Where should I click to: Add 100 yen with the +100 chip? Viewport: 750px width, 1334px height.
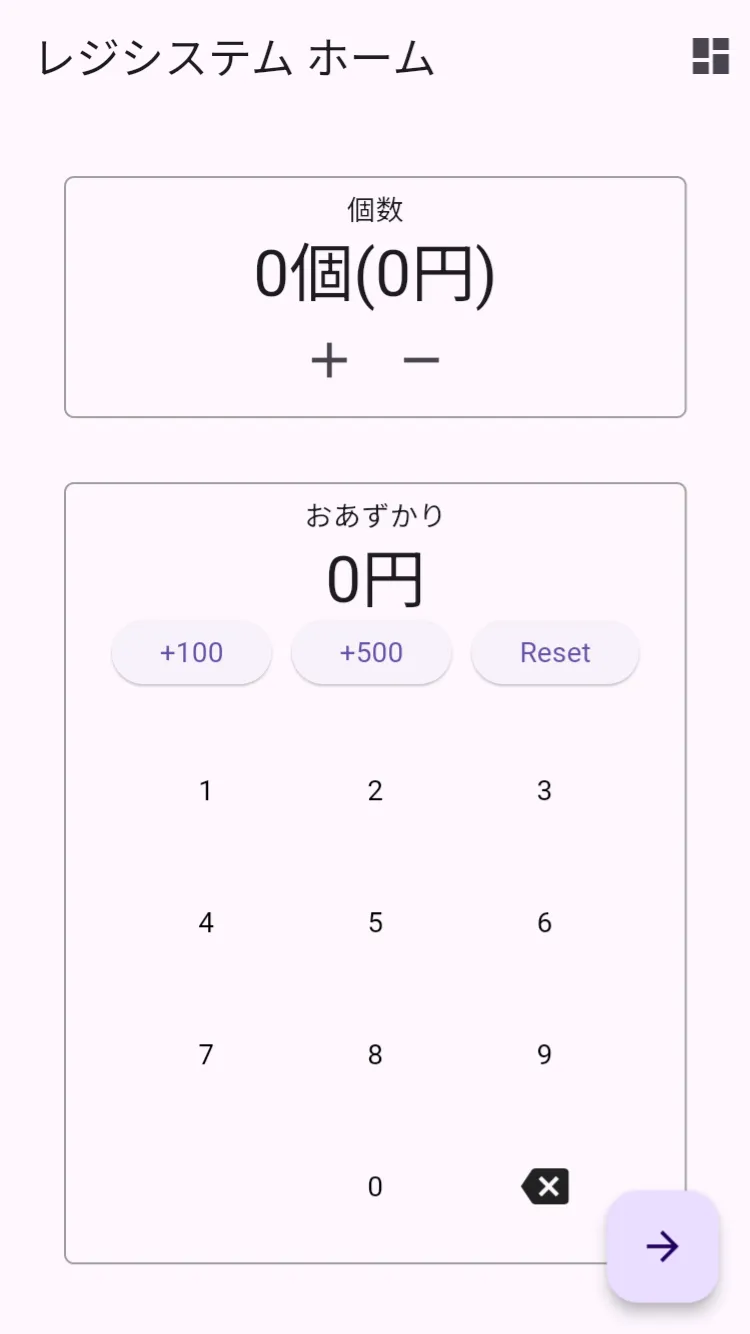tap(191, 653)
